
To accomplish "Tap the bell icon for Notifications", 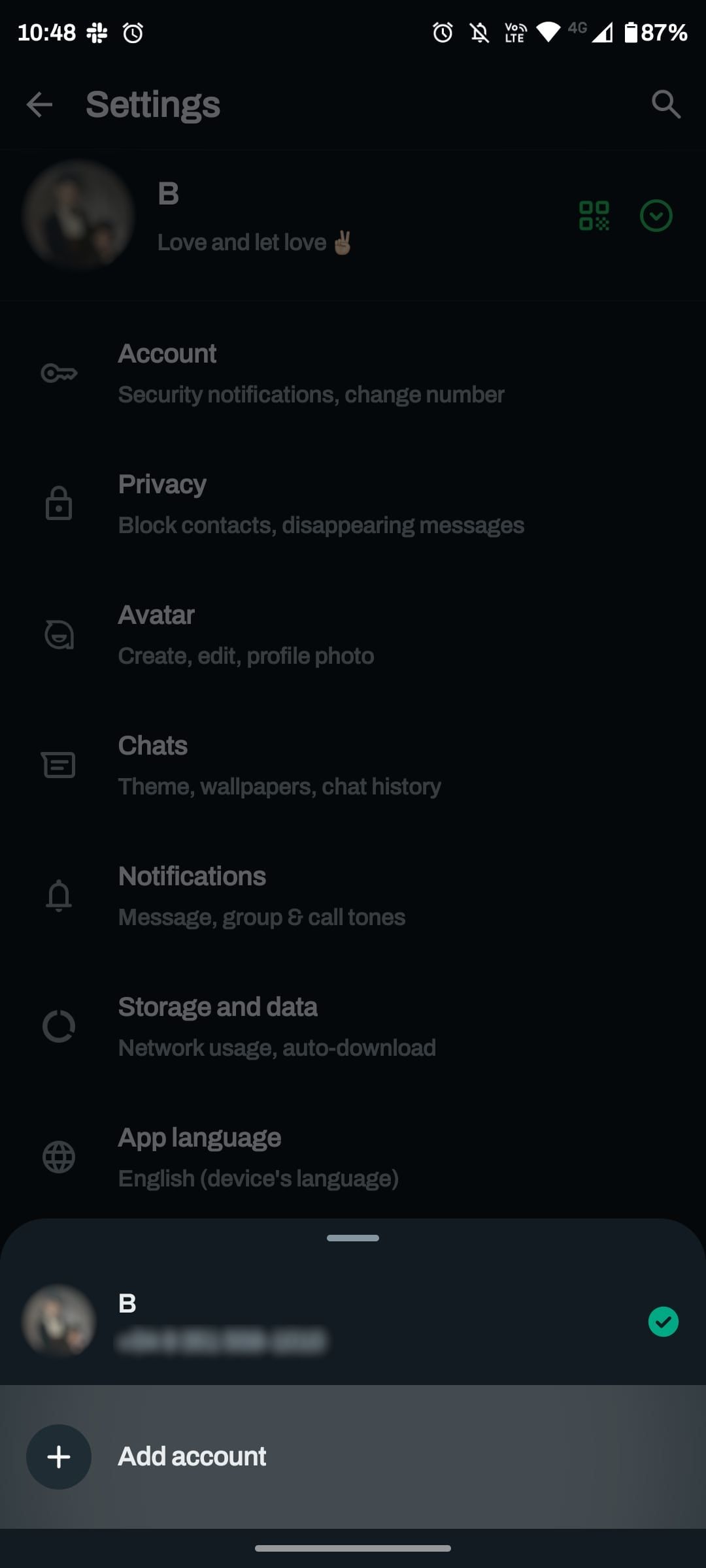I will click(x=59, y=895).
